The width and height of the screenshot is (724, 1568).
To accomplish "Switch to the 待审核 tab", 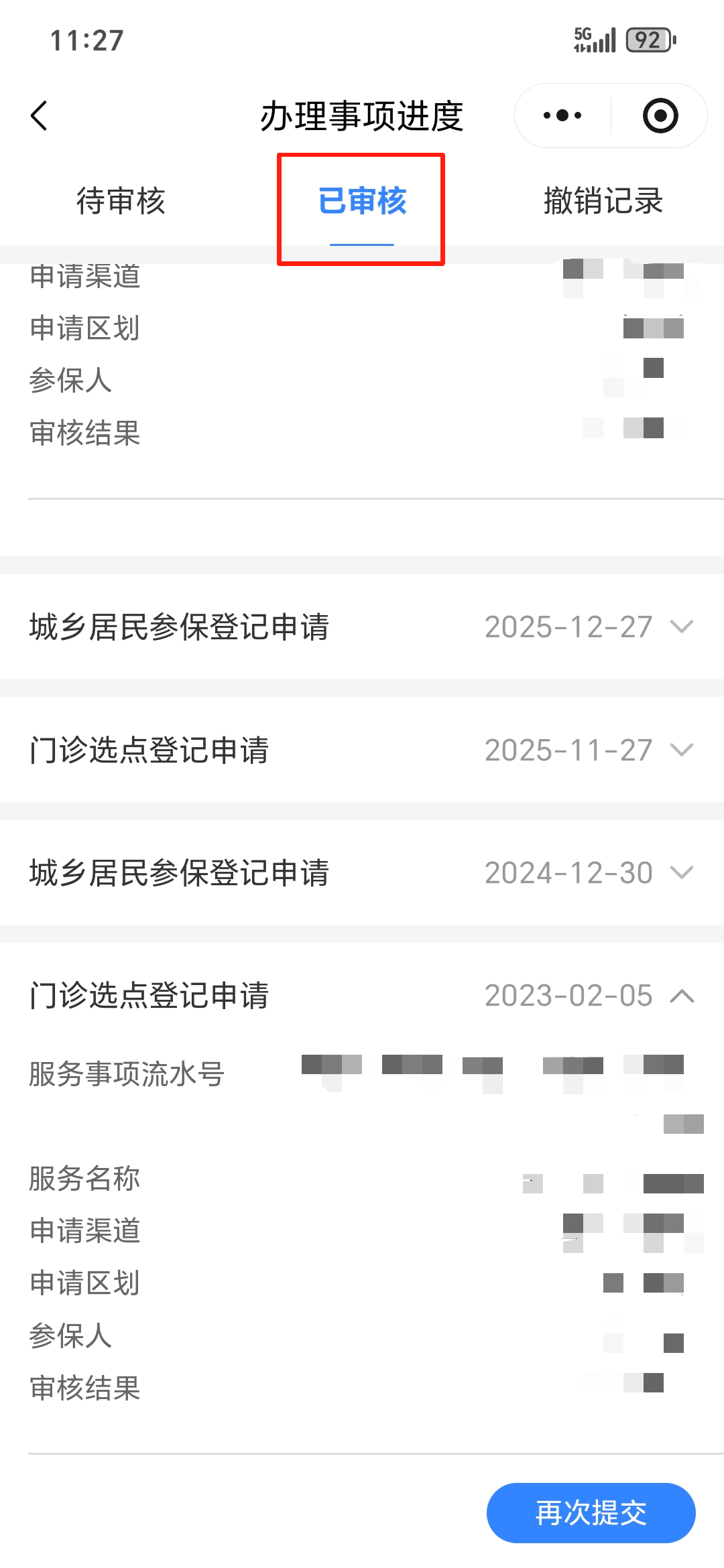I will pos(121,201).
